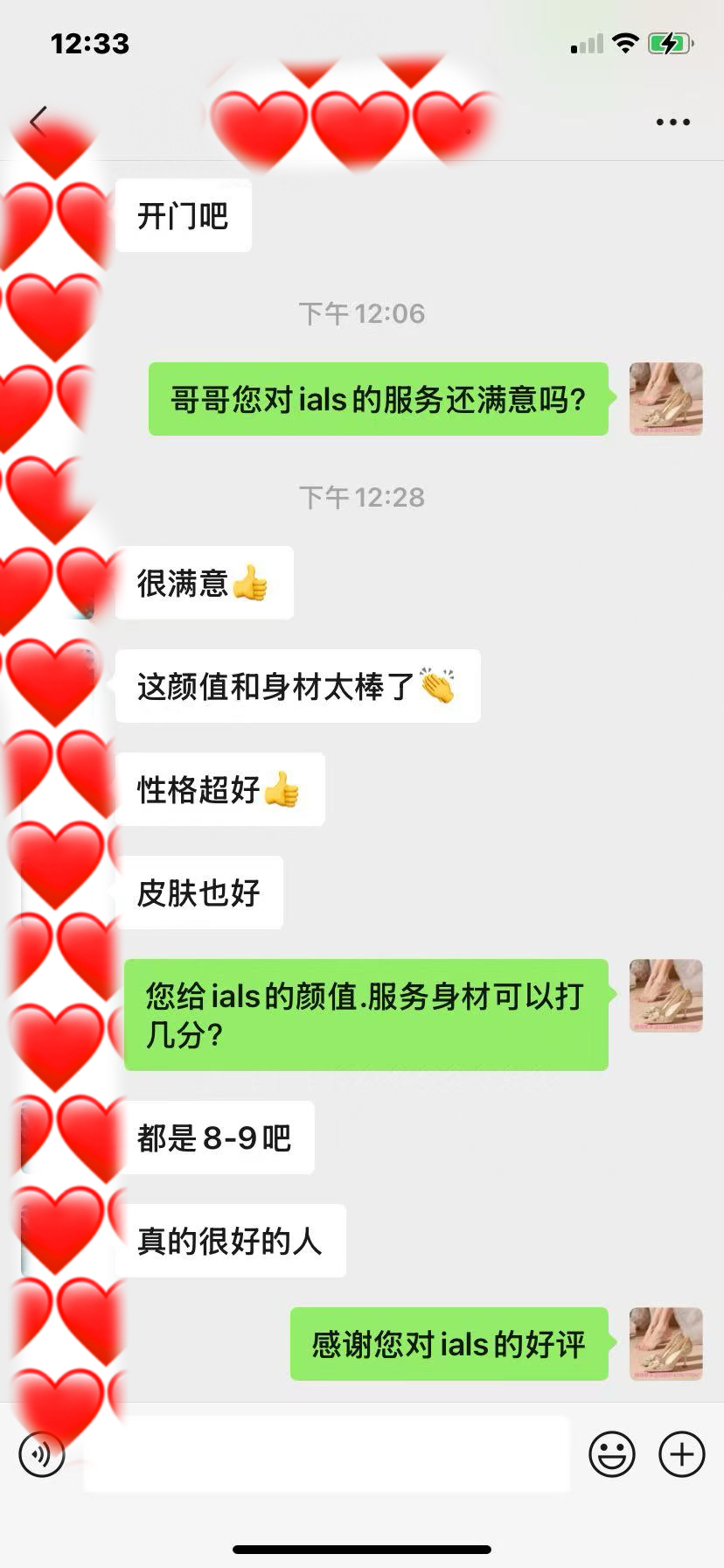Tap the avatar beside '您给ials的颜值.服务身材可以打几分?'
The height and width of the screenshot is (1568, 724).
coord(666,996)
